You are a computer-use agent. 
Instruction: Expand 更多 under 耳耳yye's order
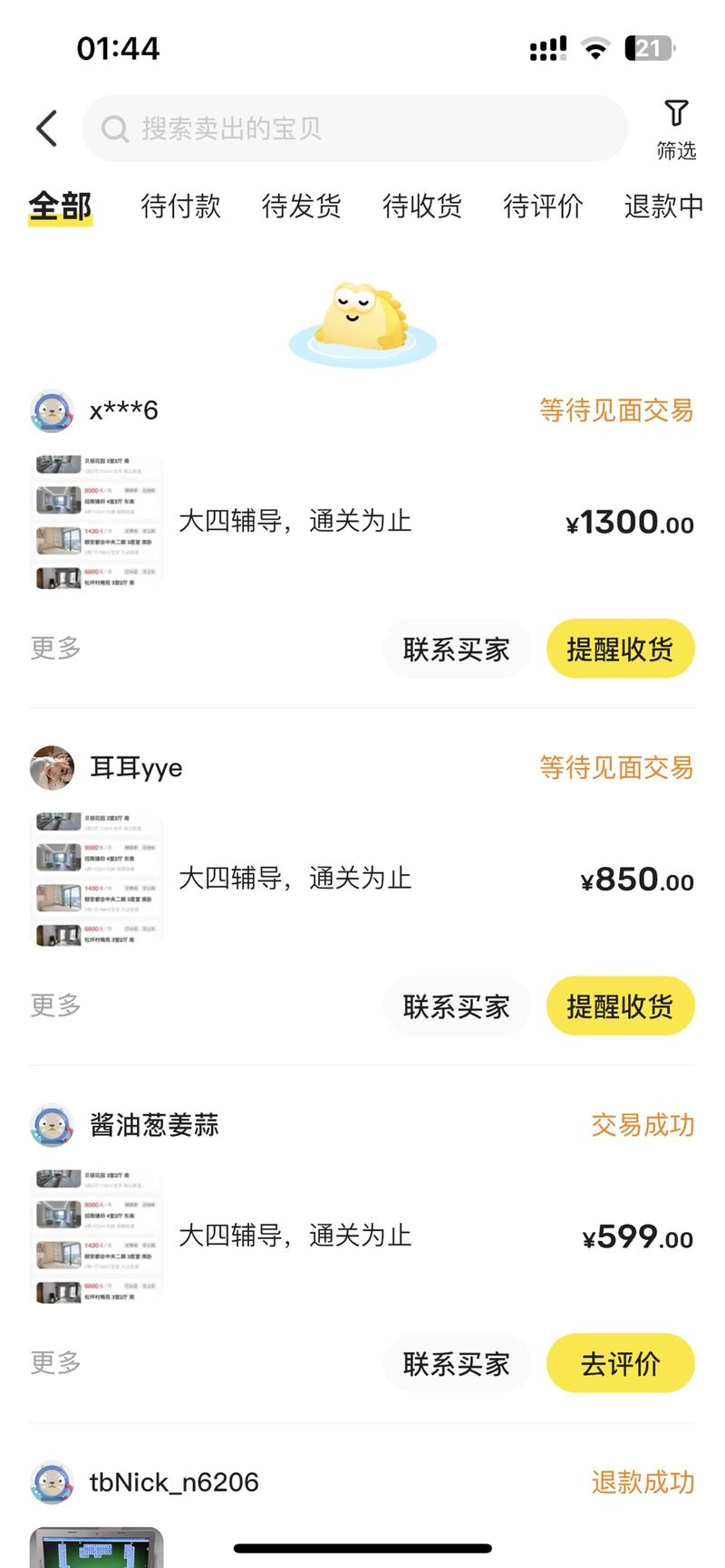54,1005
